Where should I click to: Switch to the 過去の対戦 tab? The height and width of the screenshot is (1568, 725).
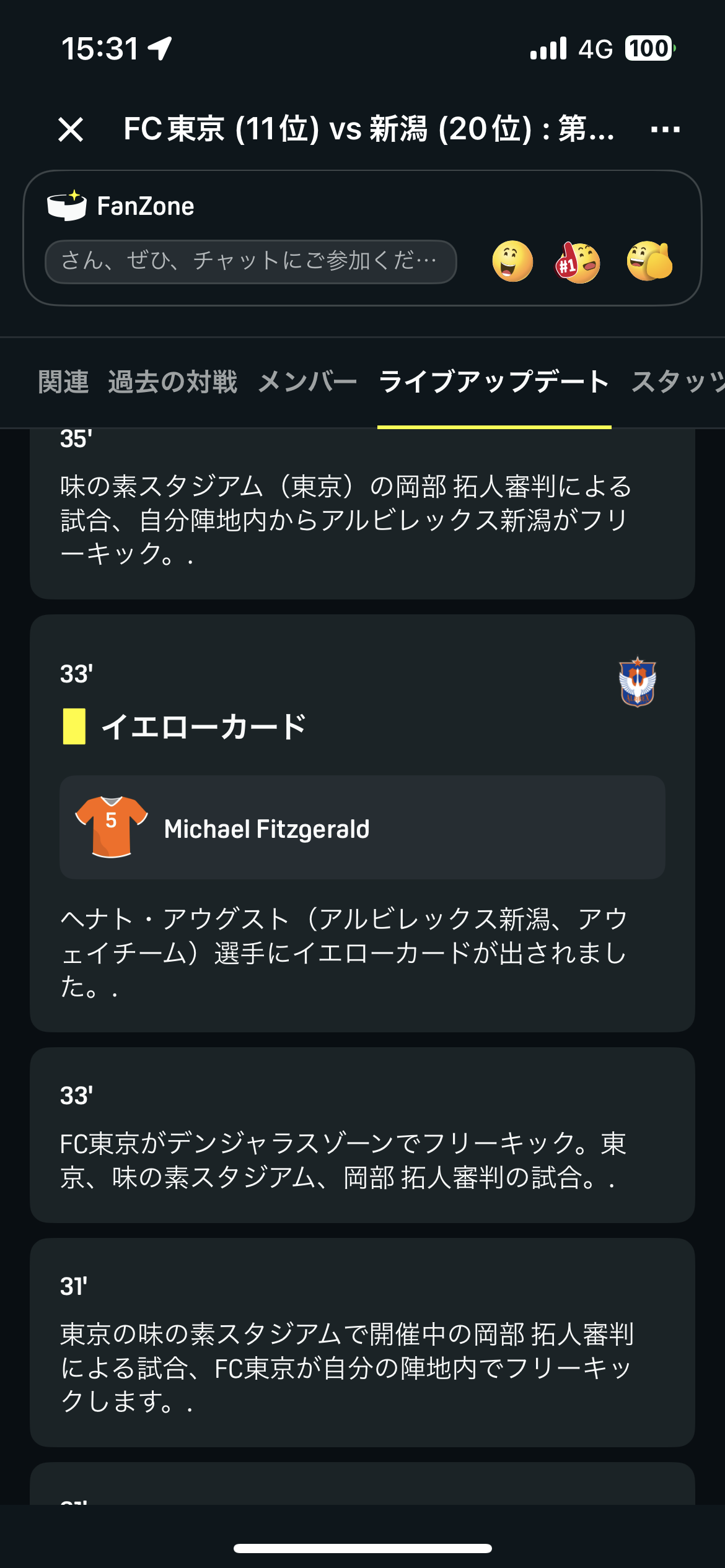coord(173,382)
